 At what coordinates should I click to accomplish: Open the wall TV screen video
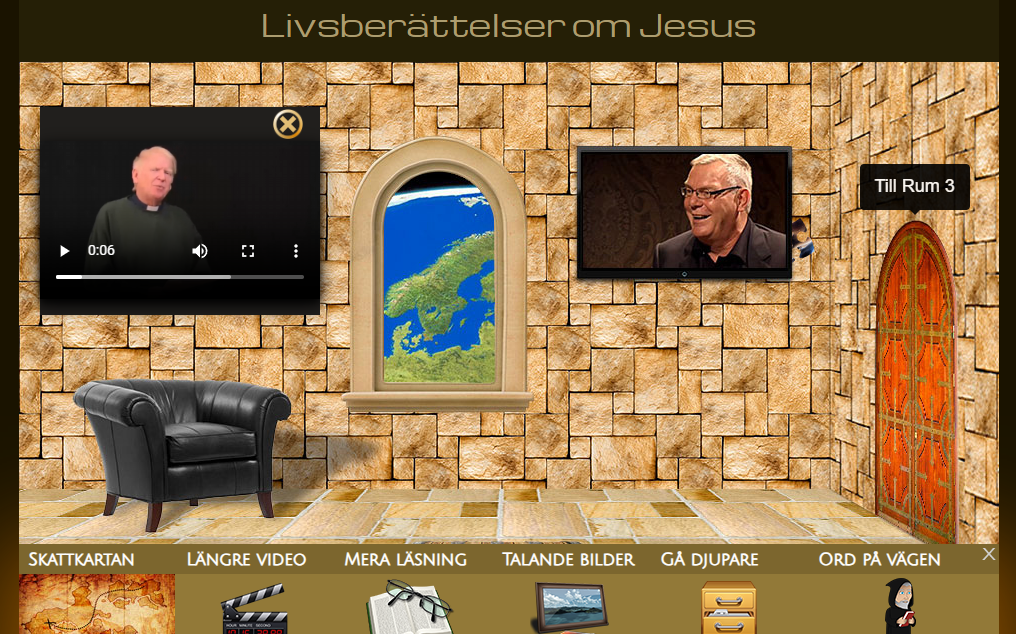[684, 212]
